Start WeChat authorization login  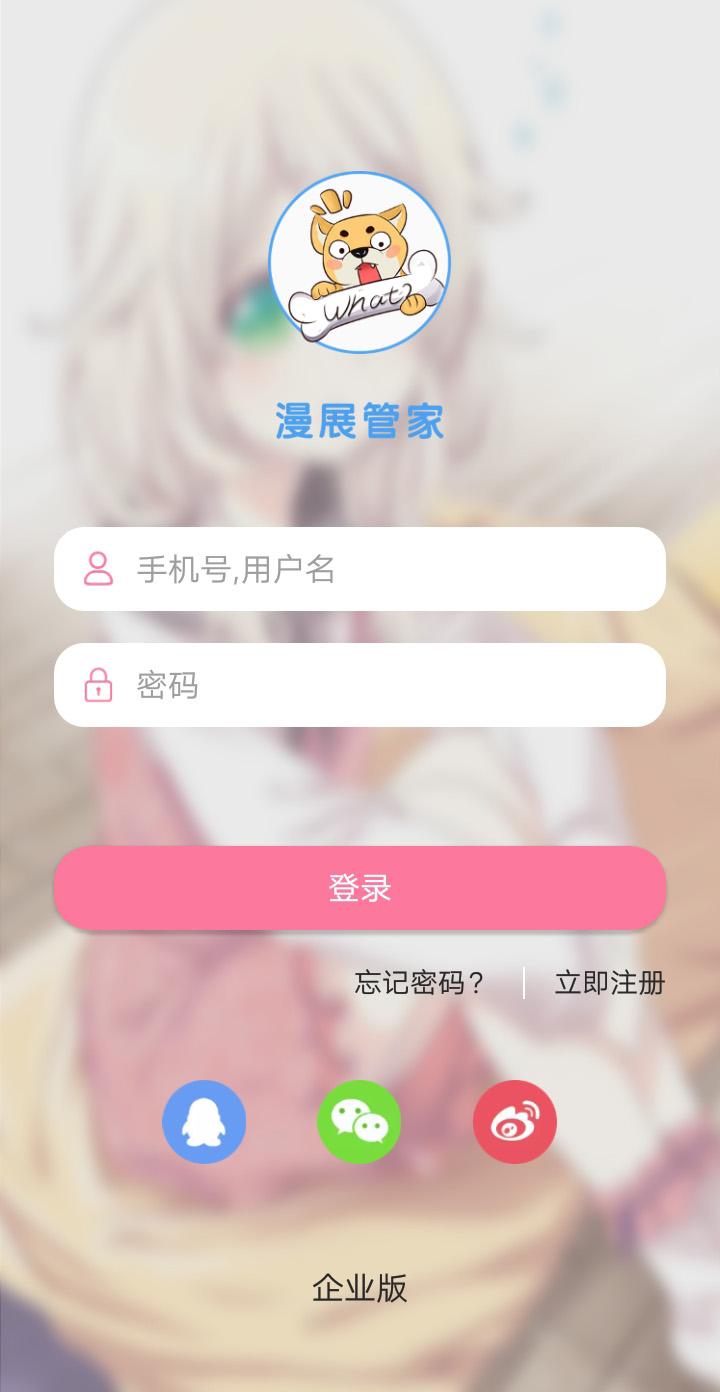click(x=359, y=1122)
